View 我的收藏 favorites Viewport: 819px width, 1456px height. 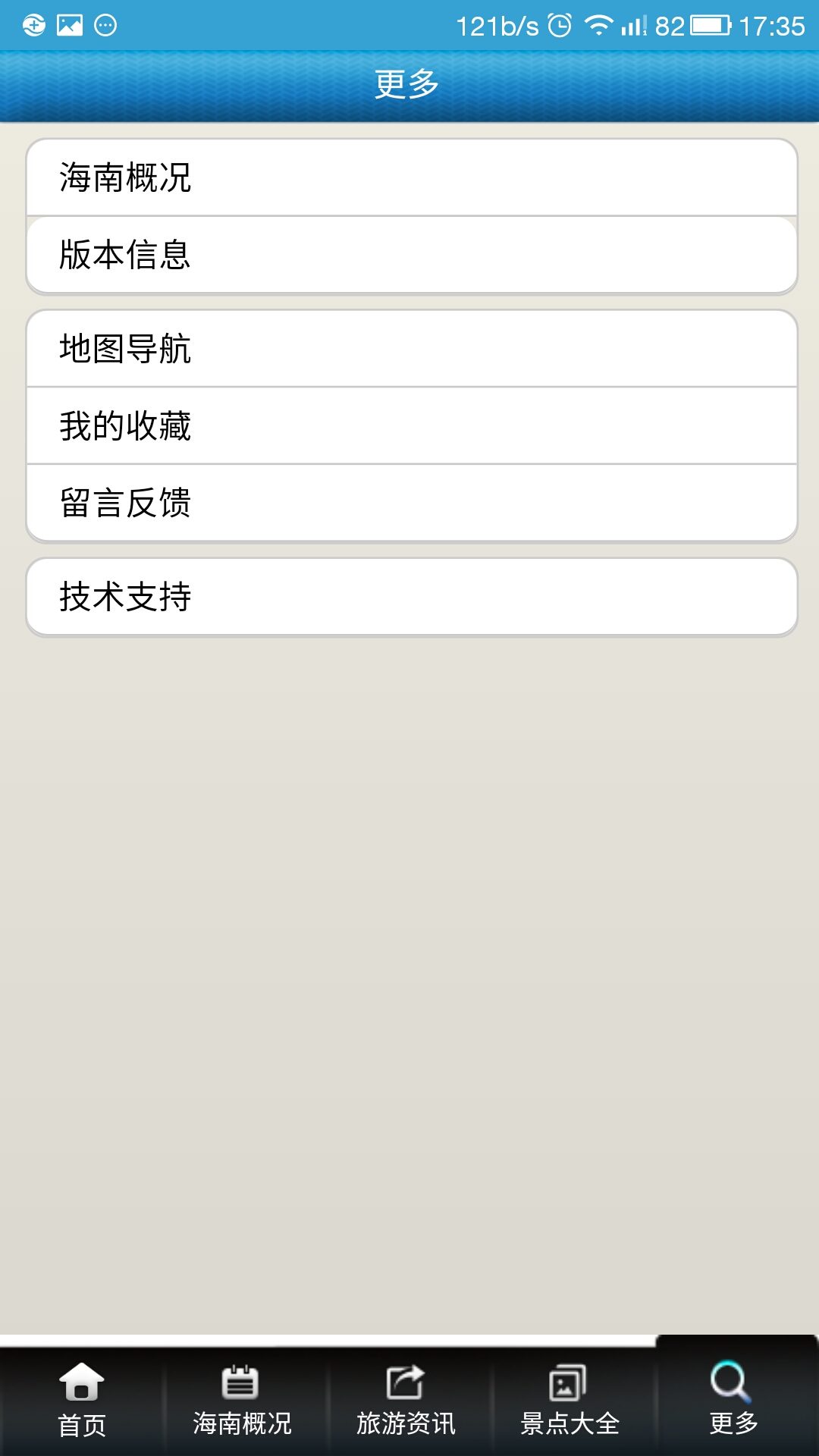tap(412, 426)
